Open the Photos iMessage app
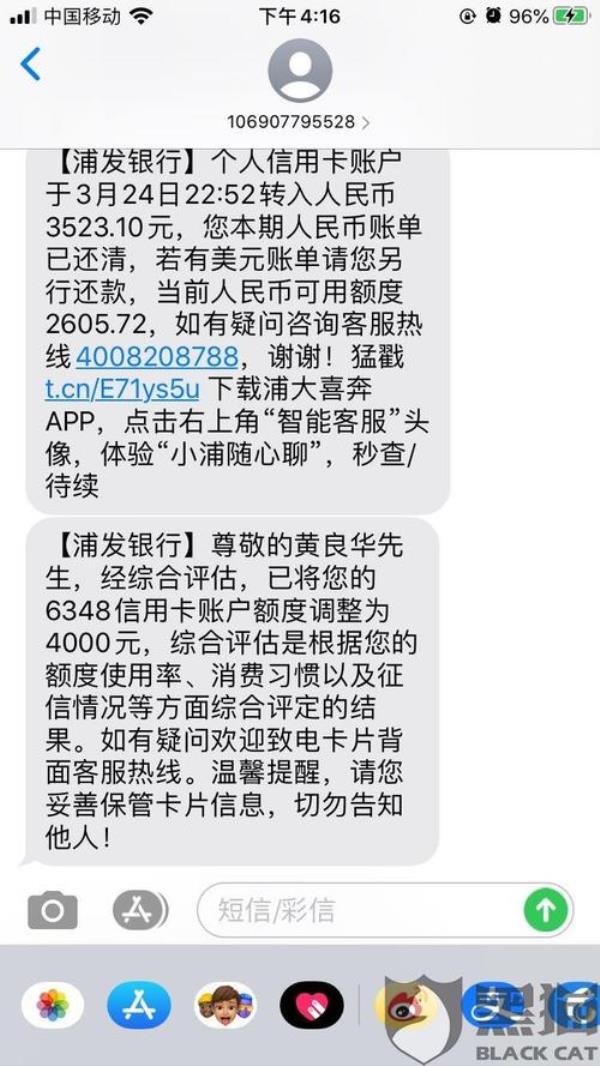The width and height of the screenshot is (600, 1066). 53,1004
